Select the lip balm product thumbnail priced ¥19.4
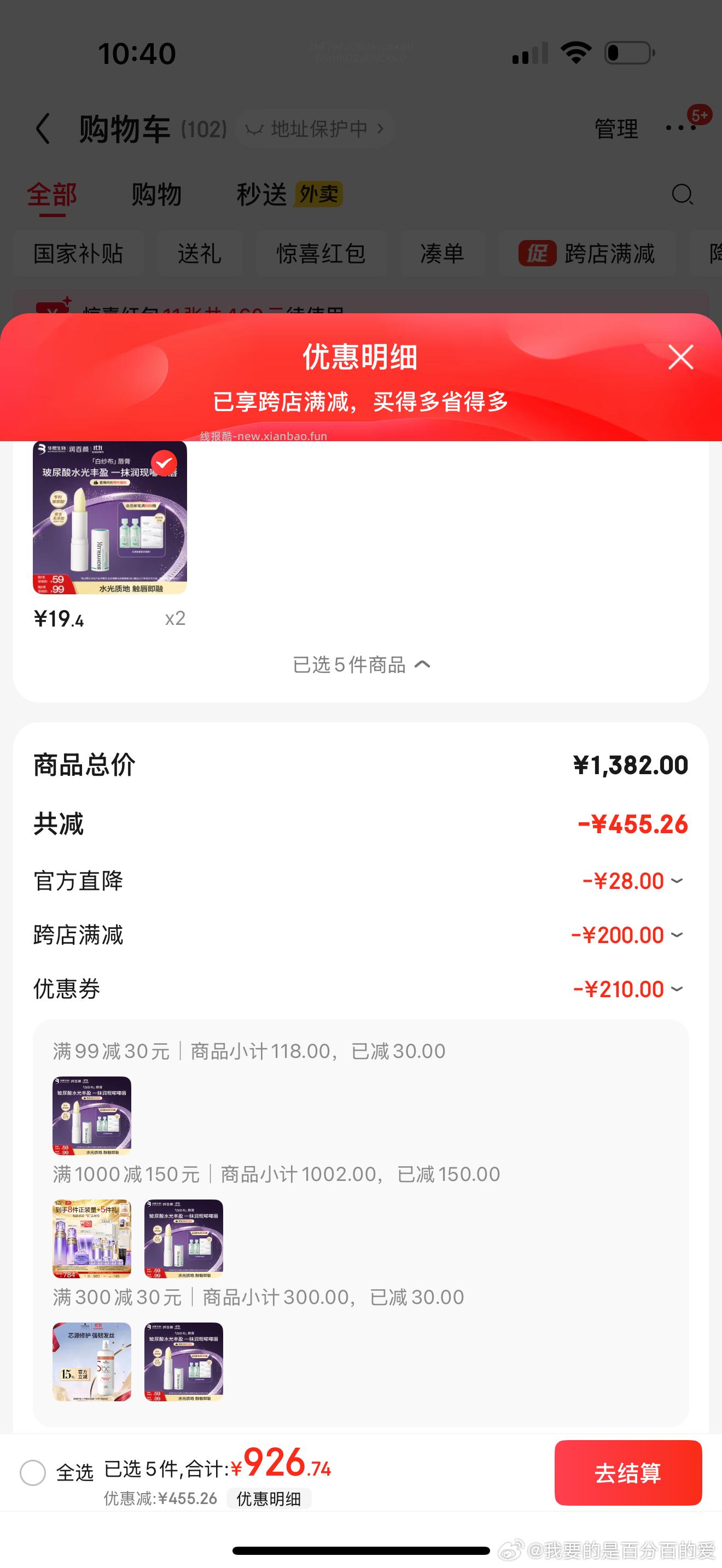Viewport: 722px width, 1568px height. [111, 519]
